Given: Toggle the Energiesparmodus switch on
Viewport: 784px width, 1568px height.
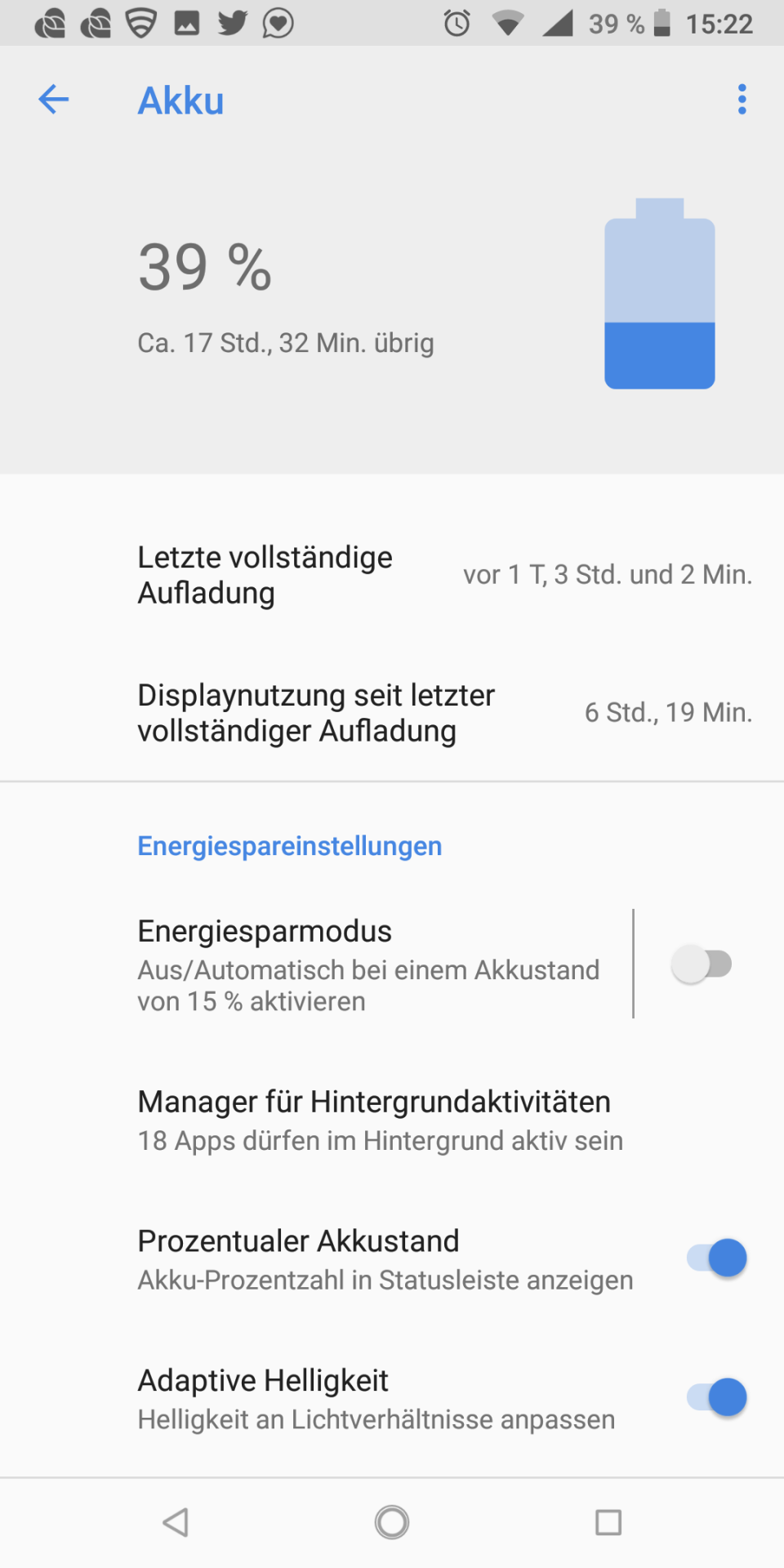Looking at the screenshot, I should click(x=702, y=964).
